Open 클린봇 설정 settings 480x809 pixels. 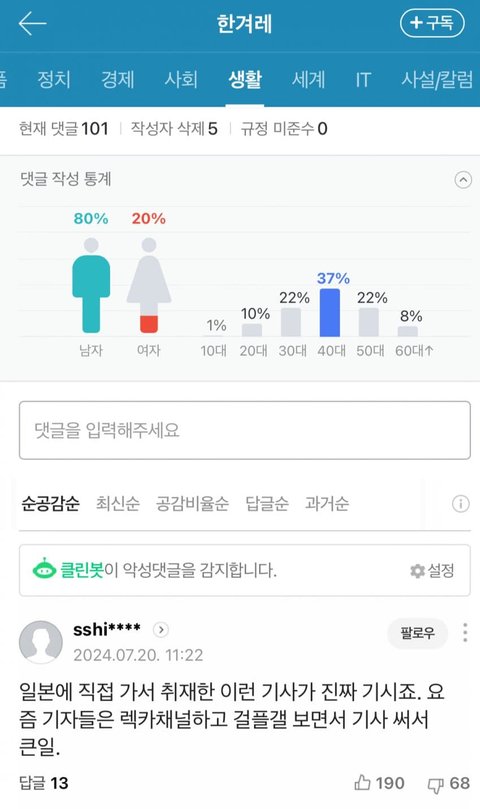point(433,571)
